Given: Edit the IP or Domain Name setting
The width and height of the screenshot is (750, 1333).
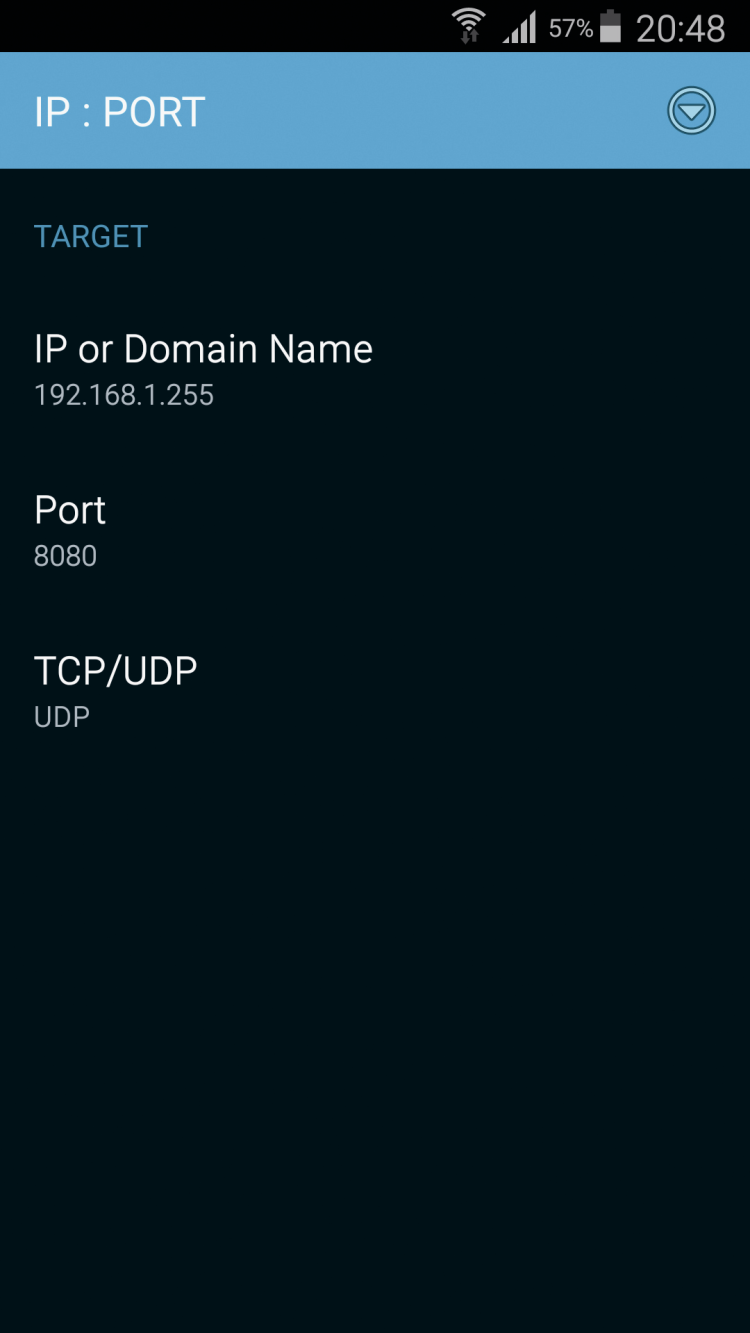Looking at the screenshot, I should coord(203,369).
